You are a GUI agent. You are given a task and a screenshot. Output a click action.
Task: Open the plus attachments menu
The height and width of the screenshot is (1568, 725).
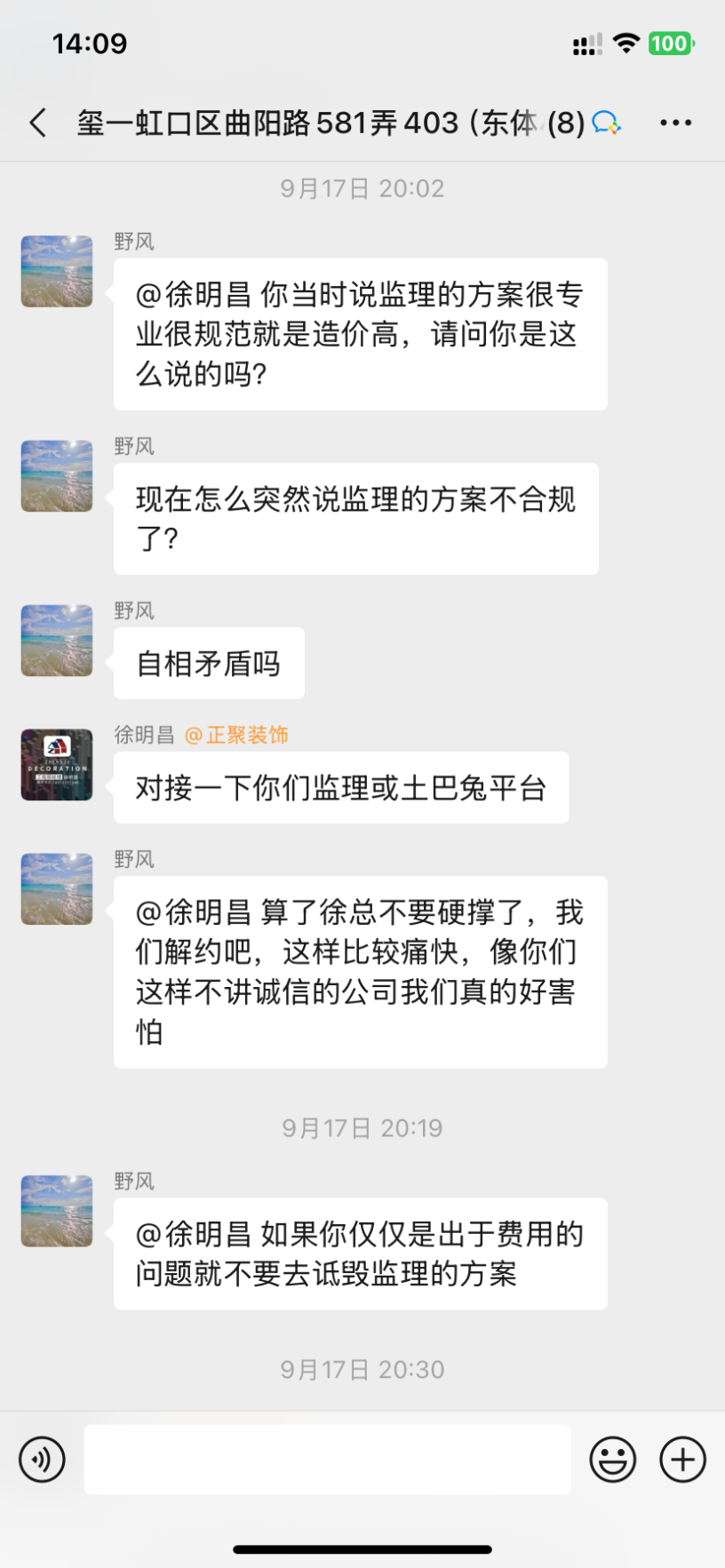click(x=682, y=1460)
